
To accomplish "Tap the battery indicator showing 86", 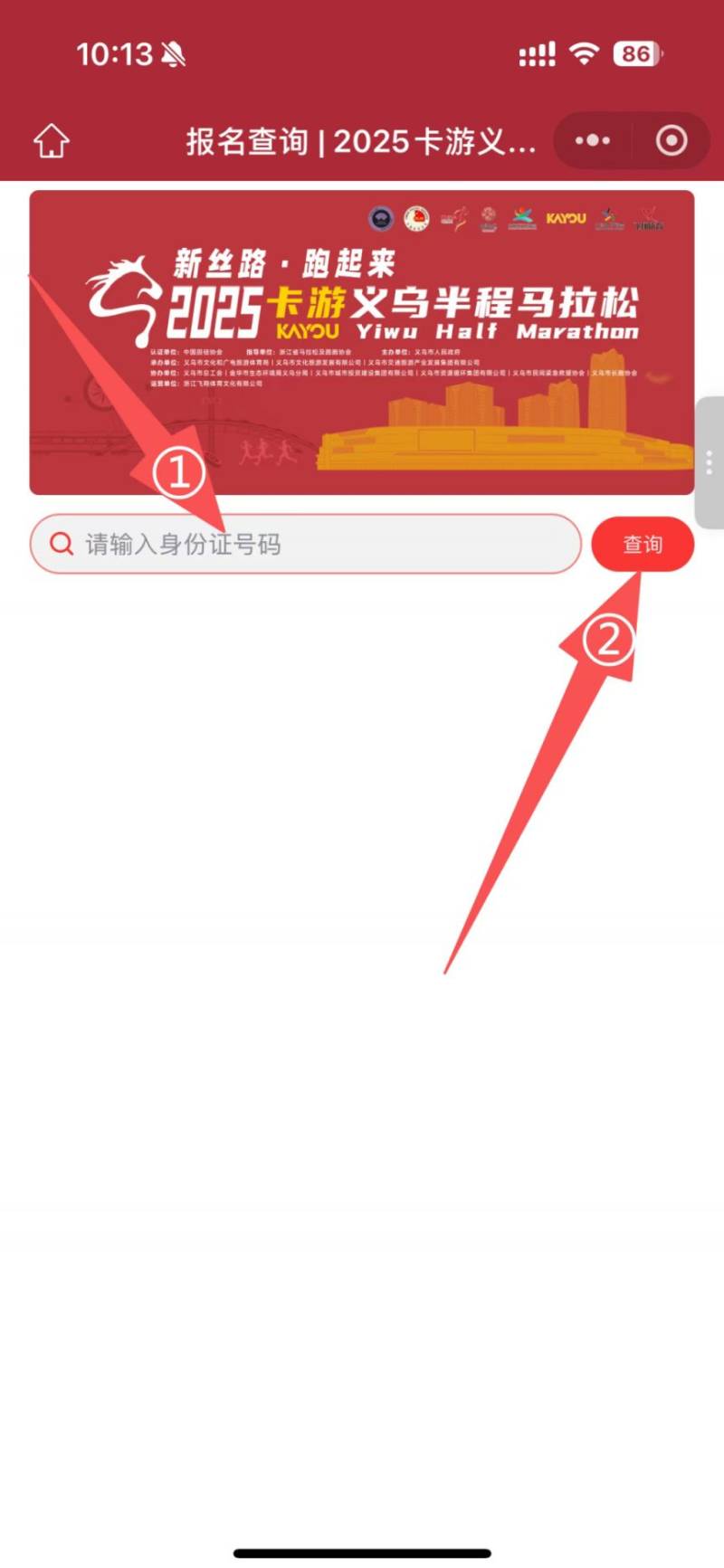I will pyautogui.click(x=636, y=54).
